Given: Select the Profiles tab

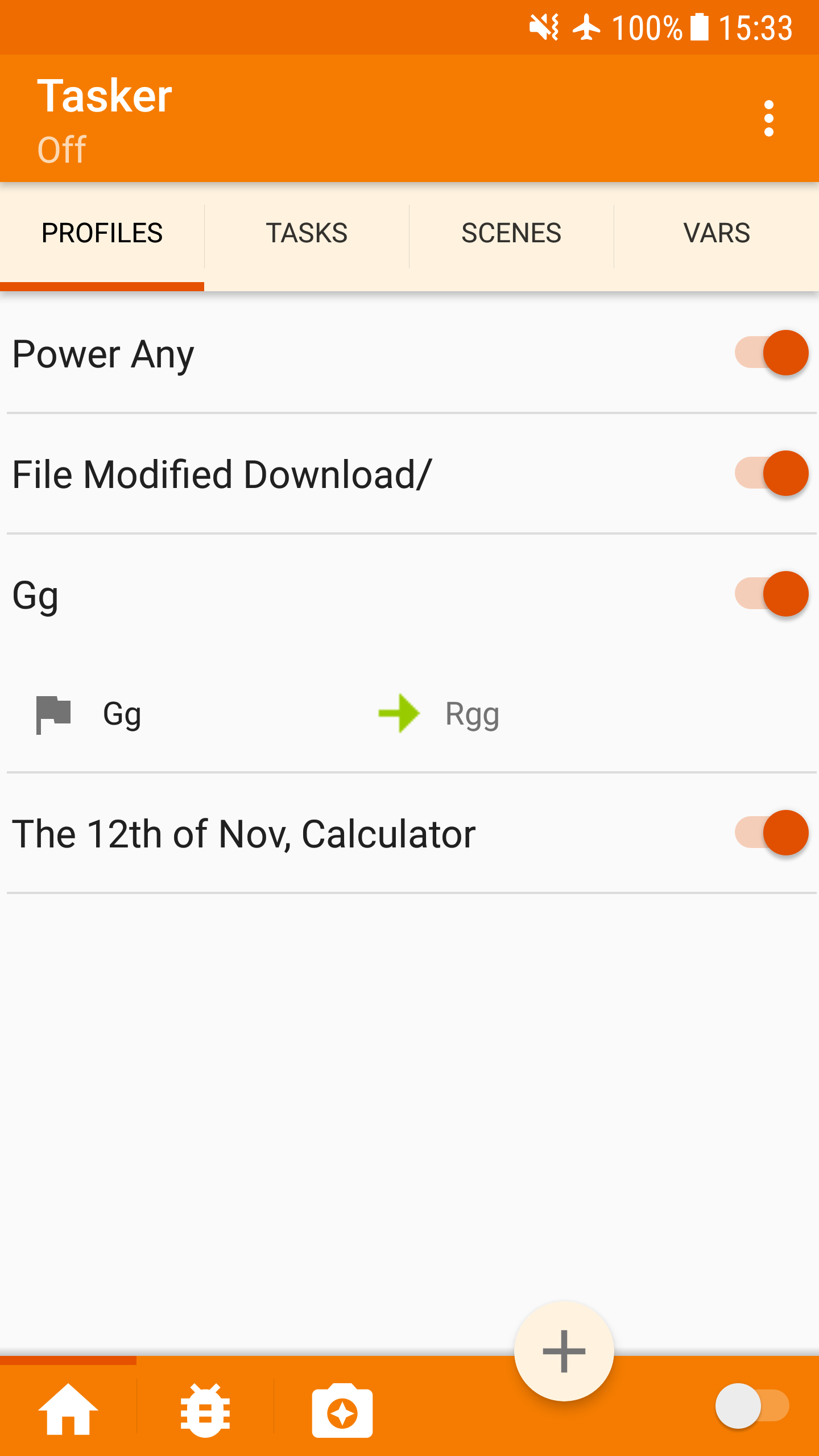Looking at the screenshot, I should (x=102, y=233).
